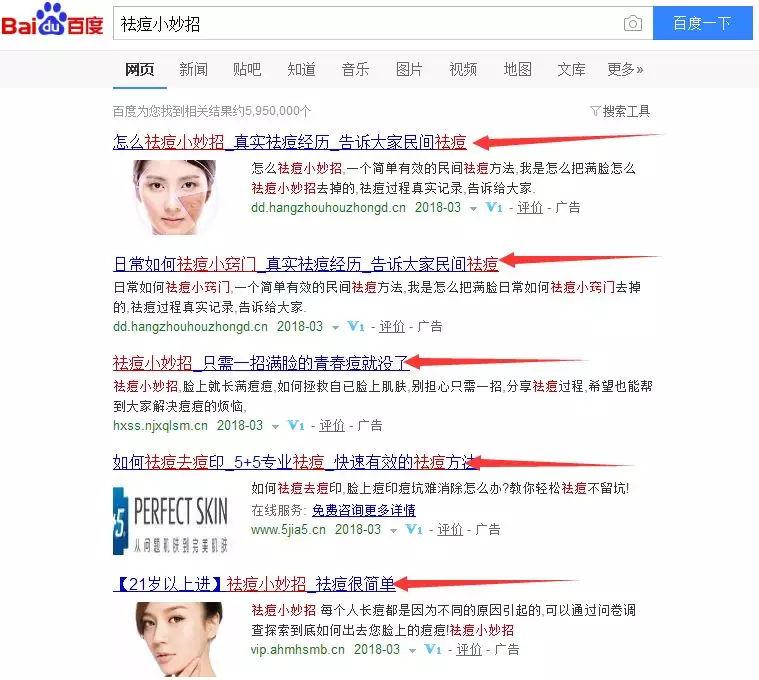The height and width of the screenshot is (680, 759).
Task: Tap the 百度一下 search button
Action: click(702, 22)
